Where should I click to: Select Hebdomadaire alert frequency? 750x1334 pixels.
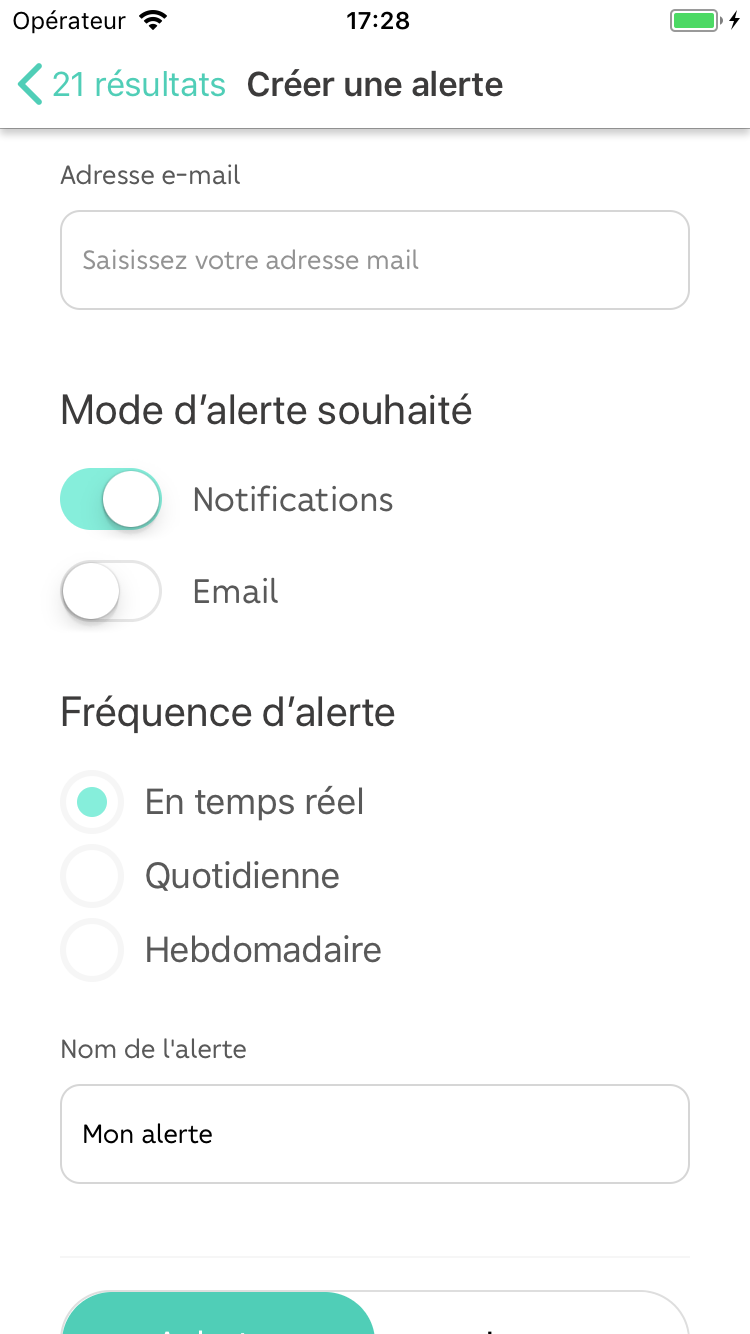[92, 950]
